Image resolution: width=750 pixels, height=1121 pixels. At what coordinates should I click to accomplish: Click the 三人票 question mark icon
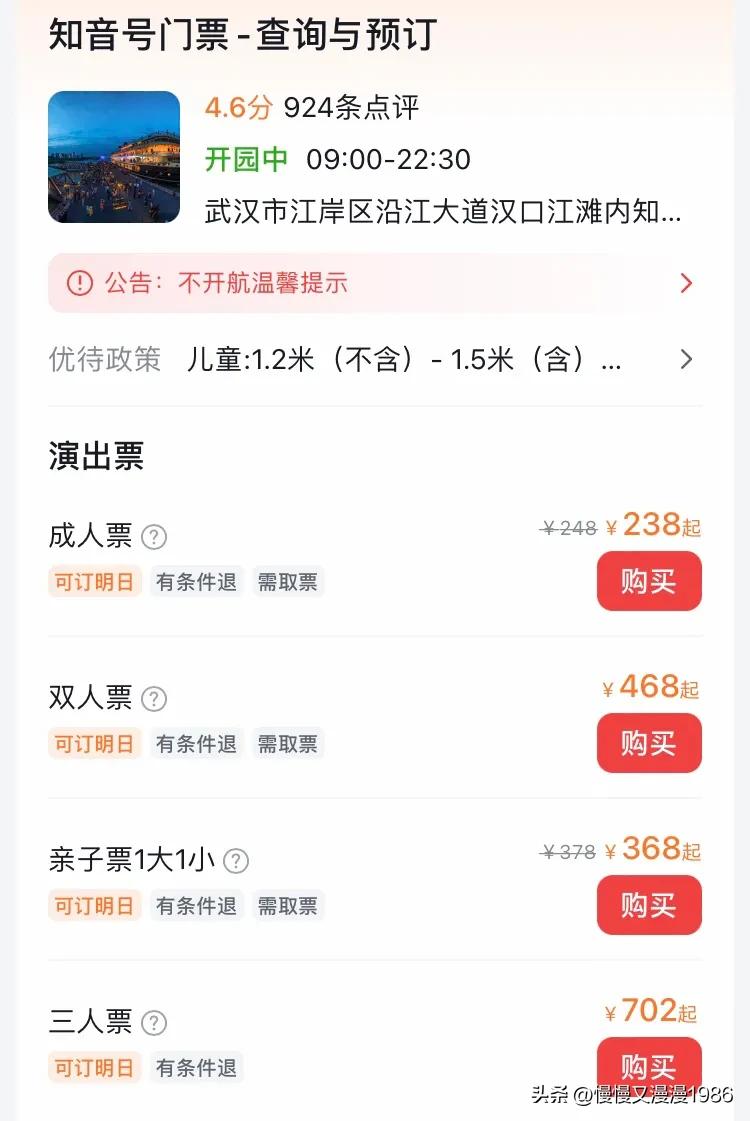point(155,1023)
